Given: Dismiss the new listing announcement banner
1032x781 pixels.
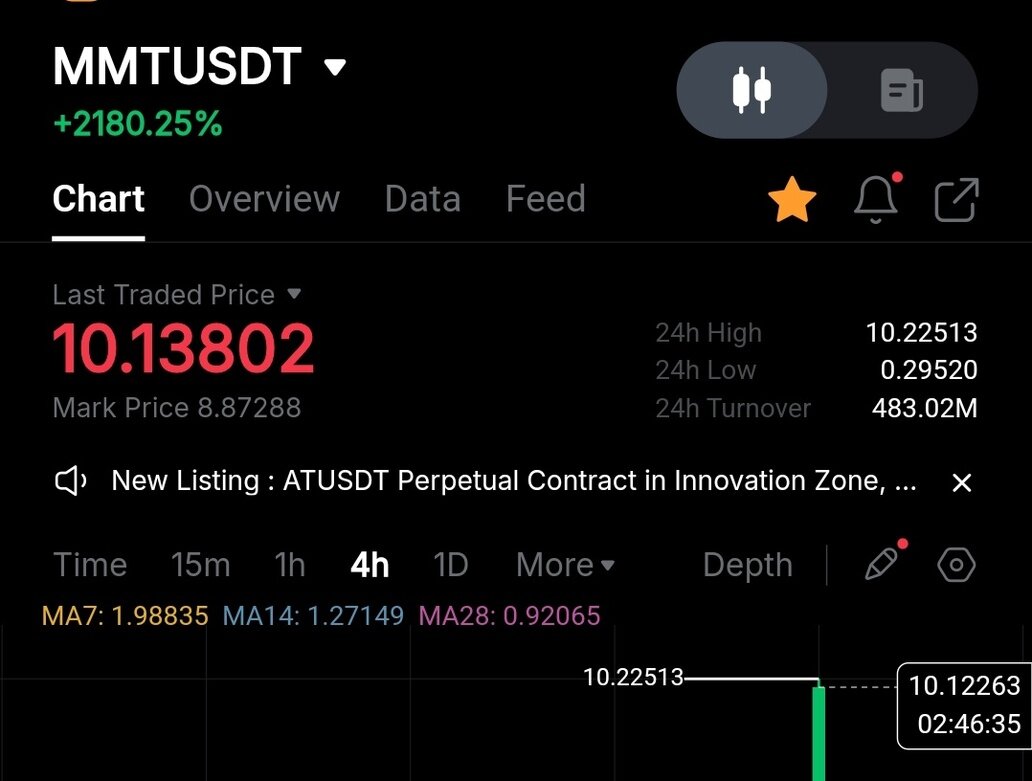Looking at the screenshot, I should [961, 483].
